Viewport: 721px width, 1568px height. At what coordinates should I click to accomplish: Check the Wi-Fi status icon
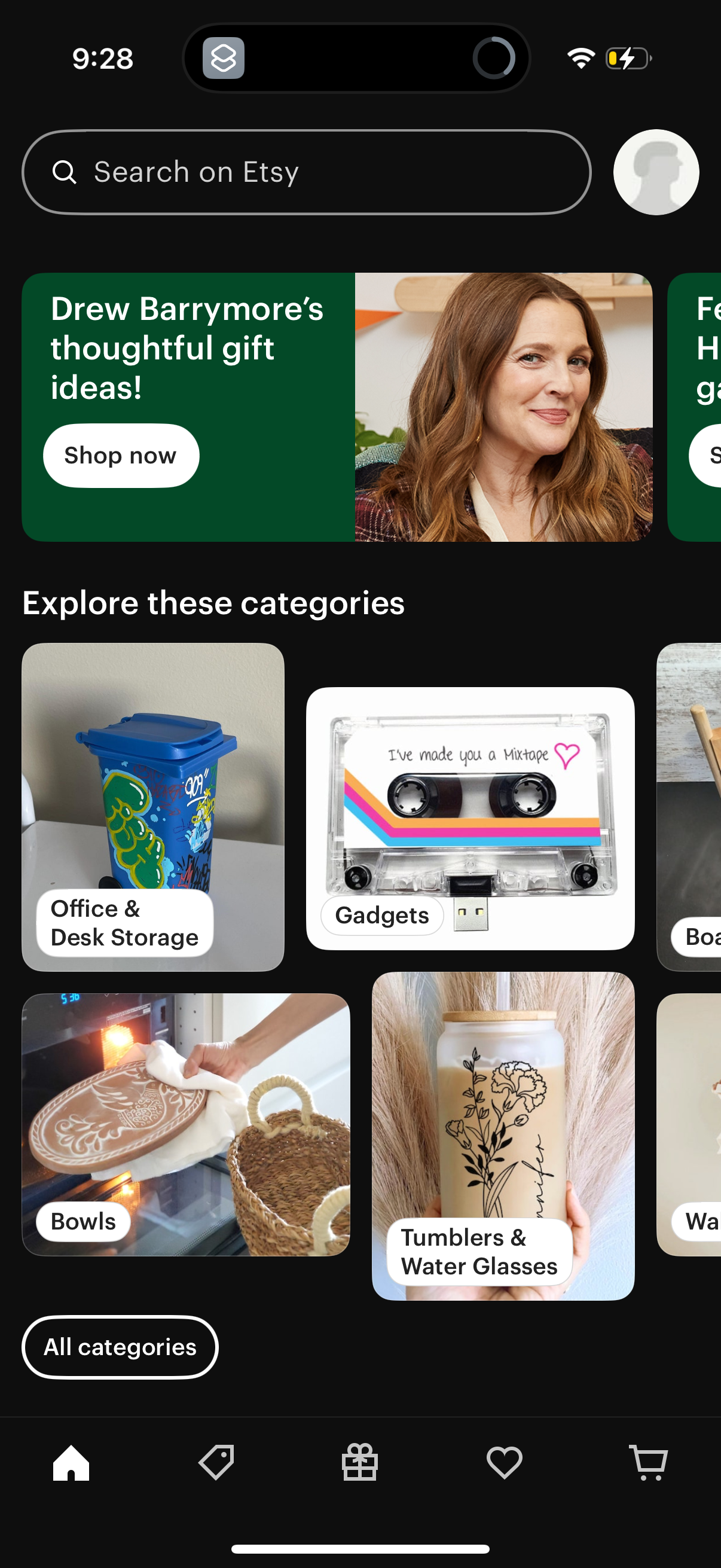point(579,59)
